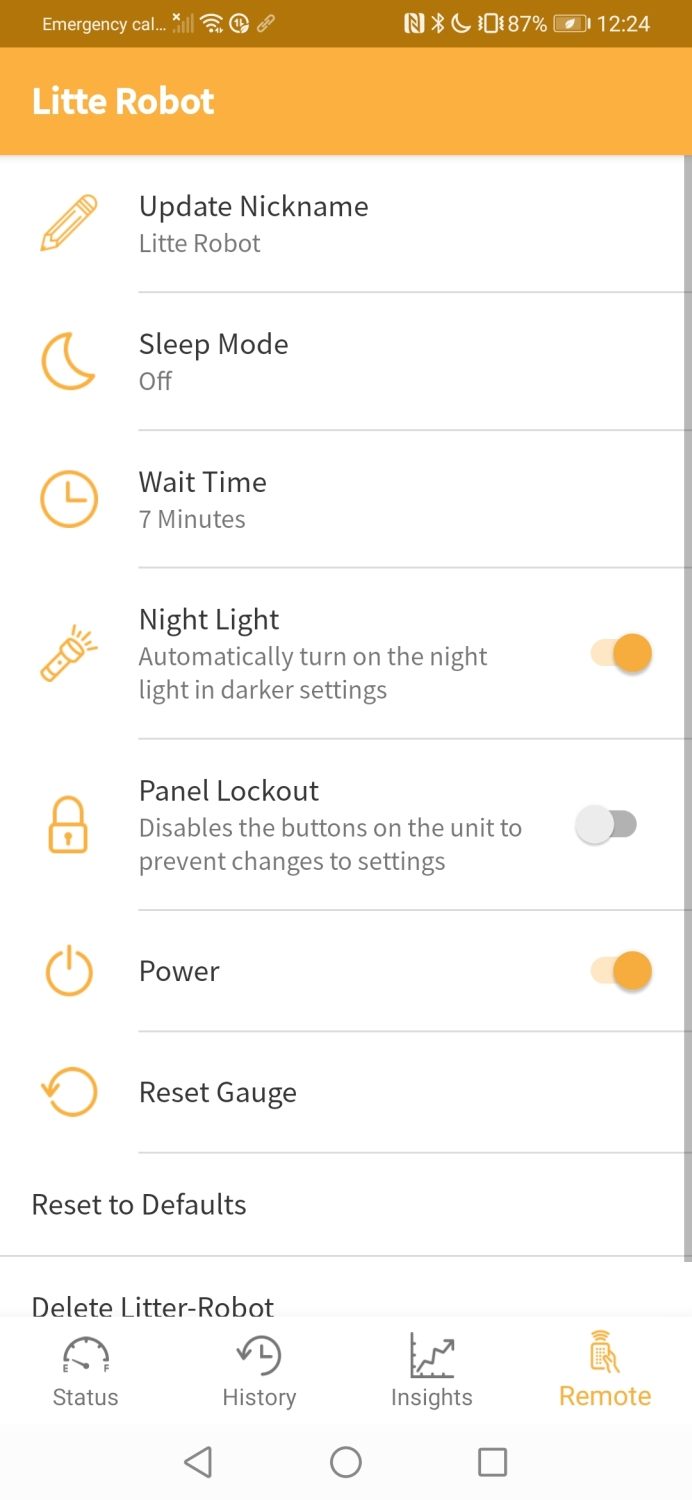Switch to the History tab

(x=259, y=1370)
